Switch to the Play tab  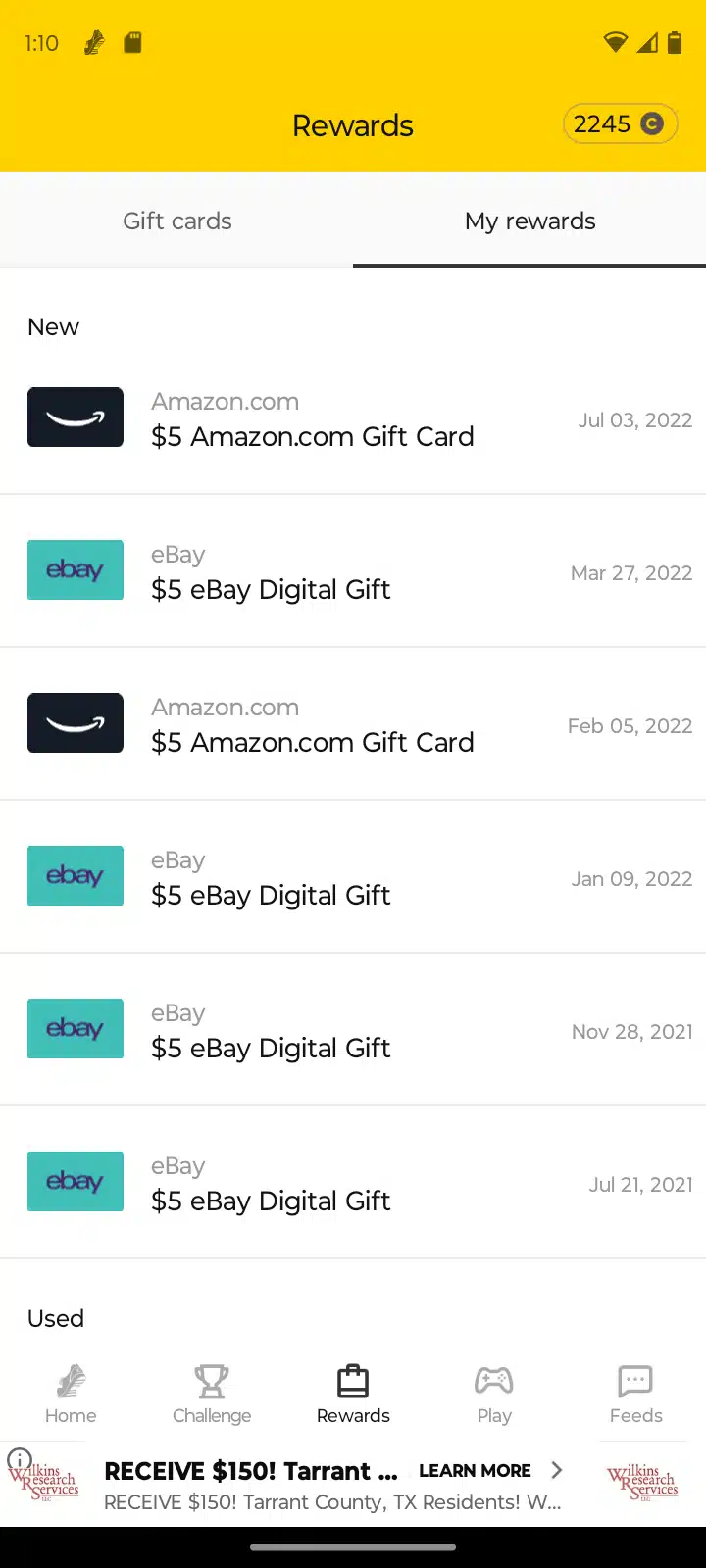pos(494,1394)
